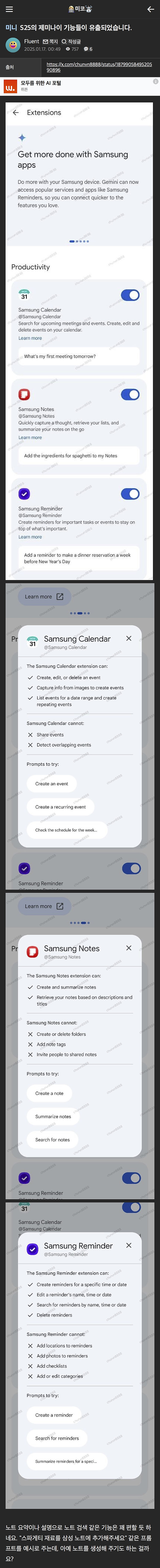
Task: Tap the ad info icon on banner
Action: click(x=155, y=81)
